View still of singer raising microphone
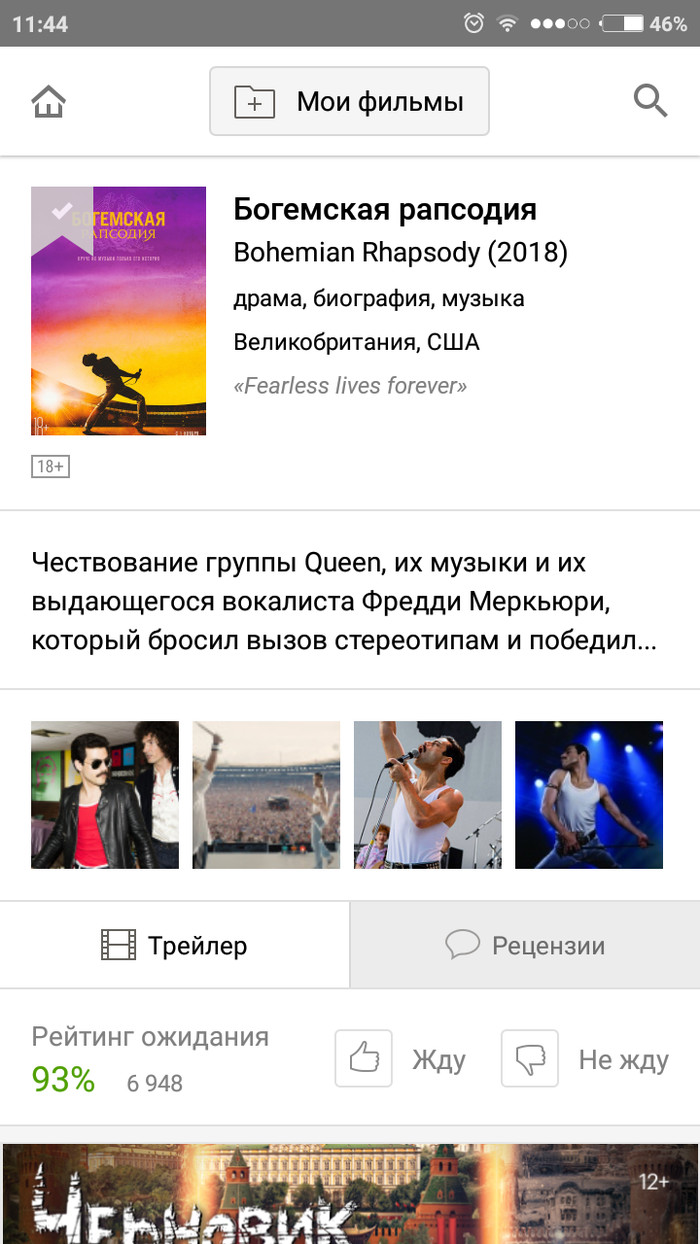The image size is (700, 1244). [427, 795]
